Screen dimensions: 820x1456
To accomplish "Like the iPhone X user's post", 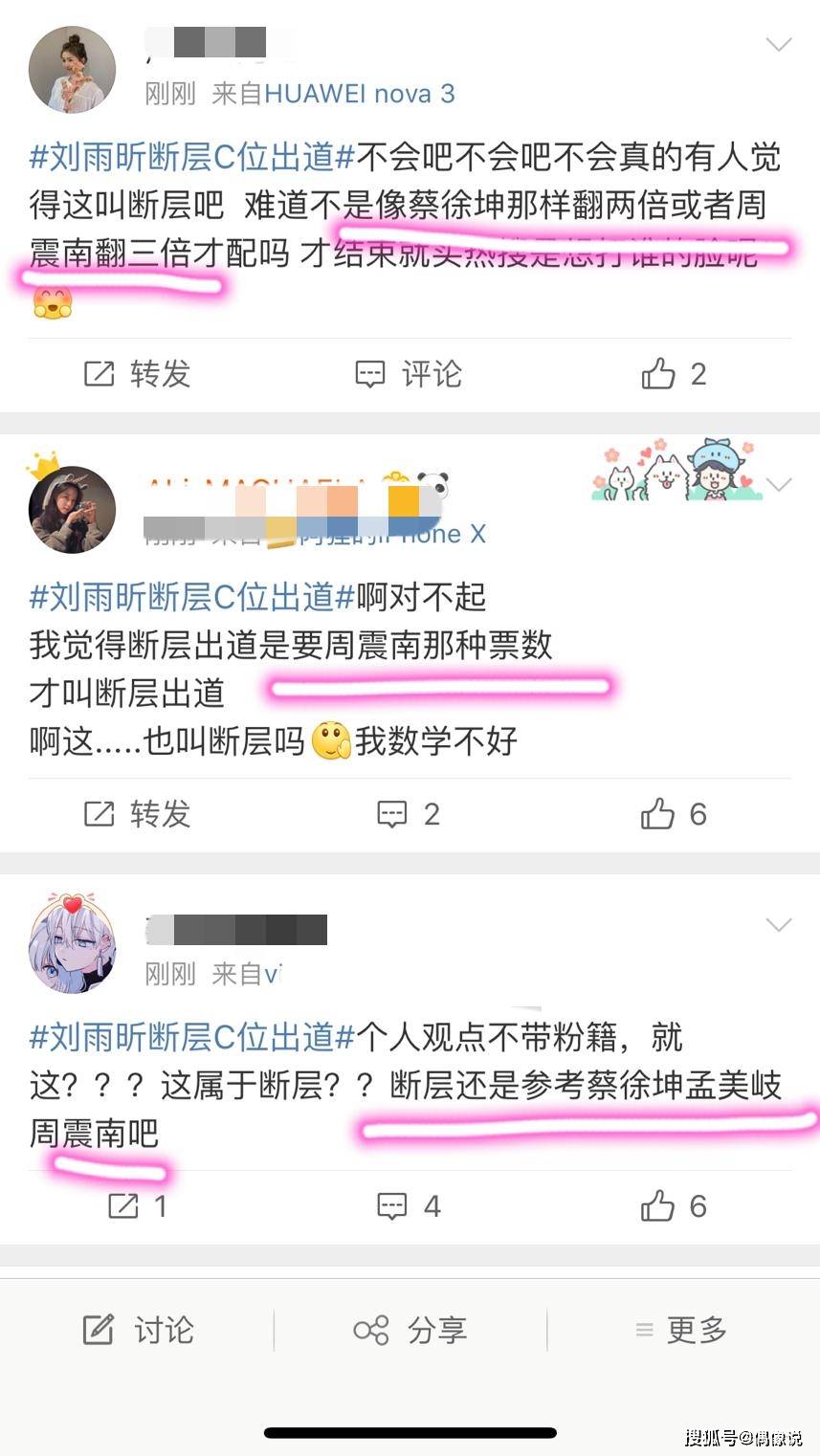I will (674, 814).
